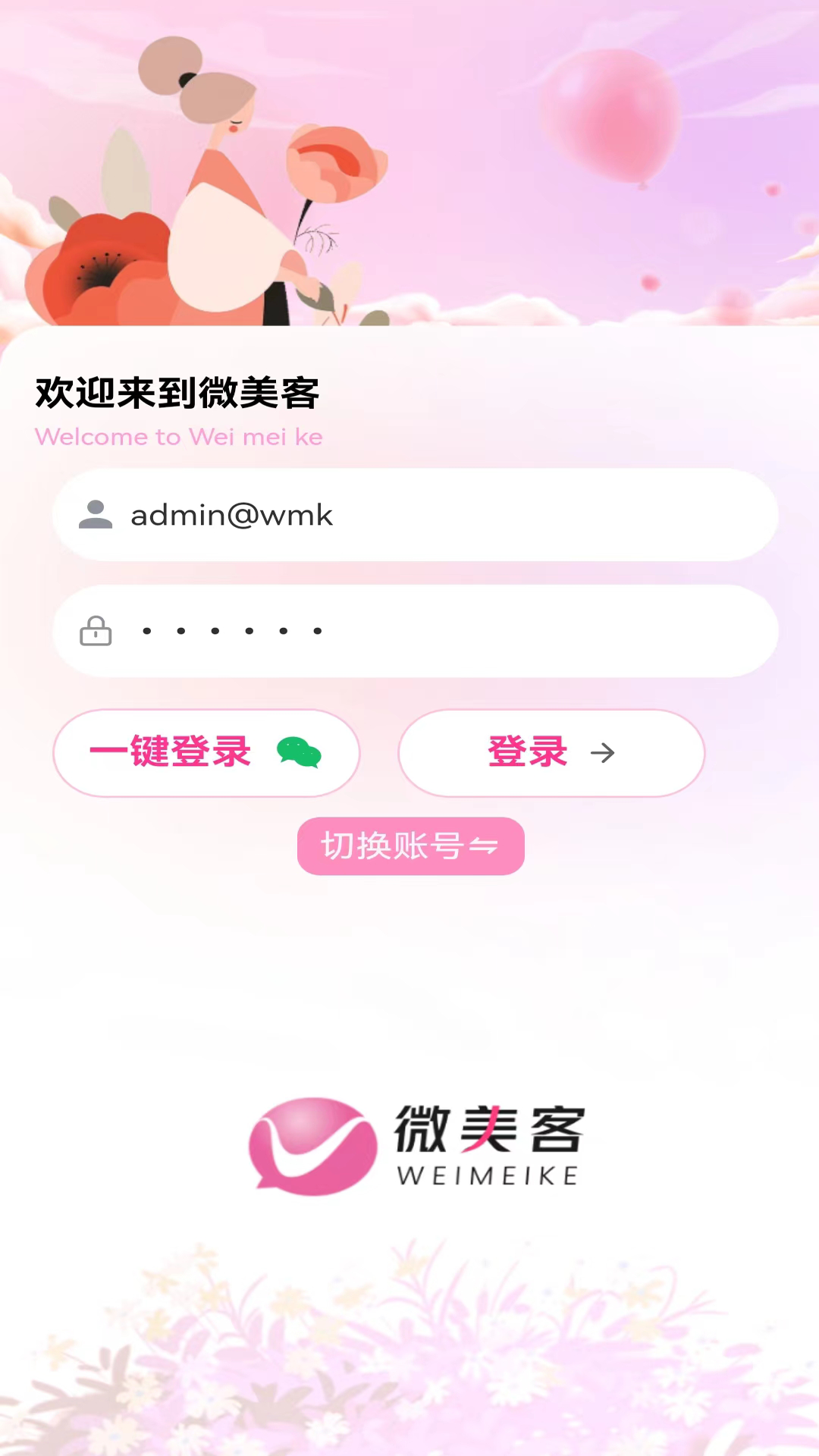Image resolution: width=819 pixels, height=1456 pixels.
Task: Tap 一键登录 WeChat one-click login
Action: point(206,753)
